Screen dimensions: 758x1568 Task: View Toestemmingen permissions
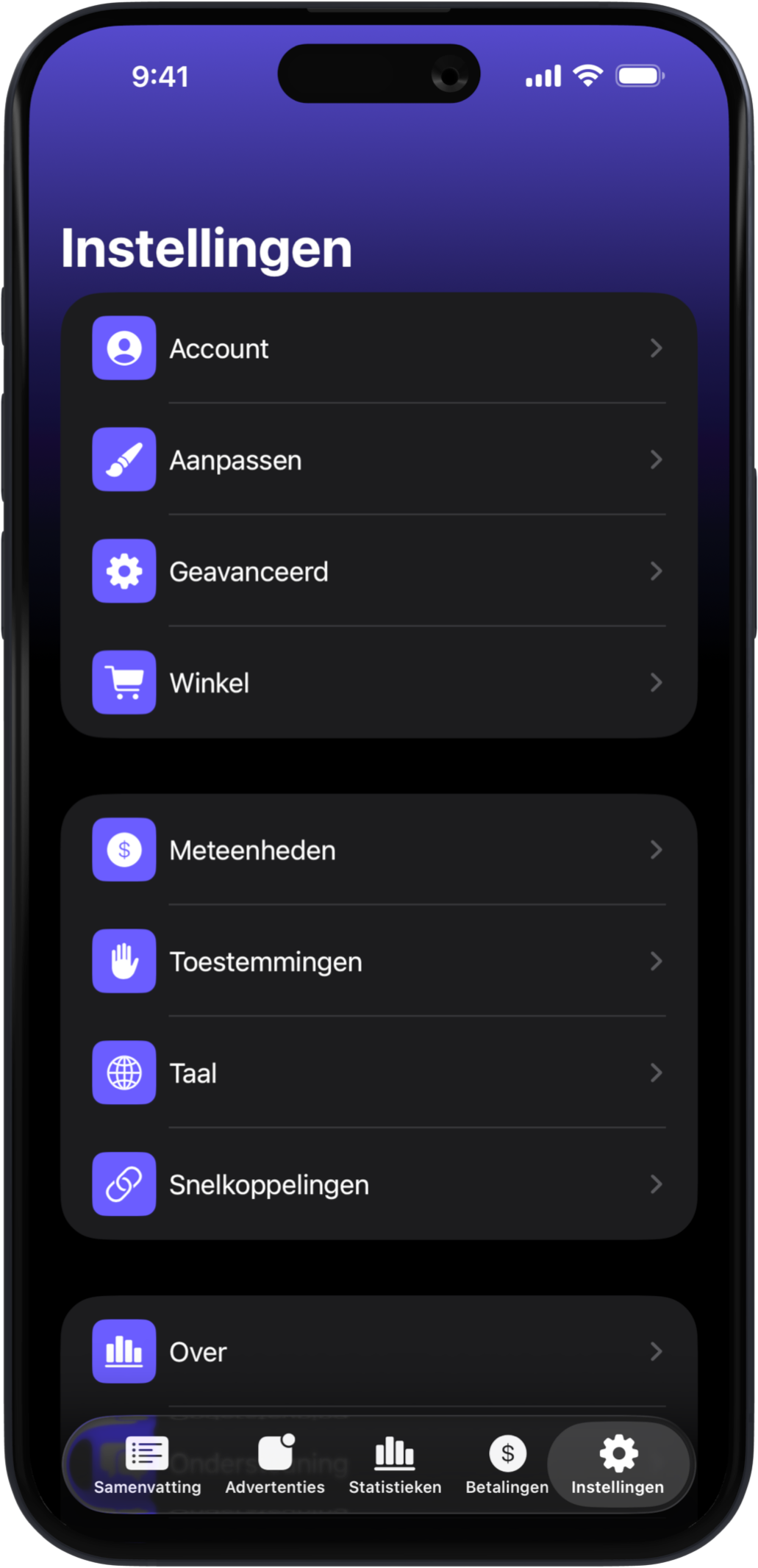point(379,962)
